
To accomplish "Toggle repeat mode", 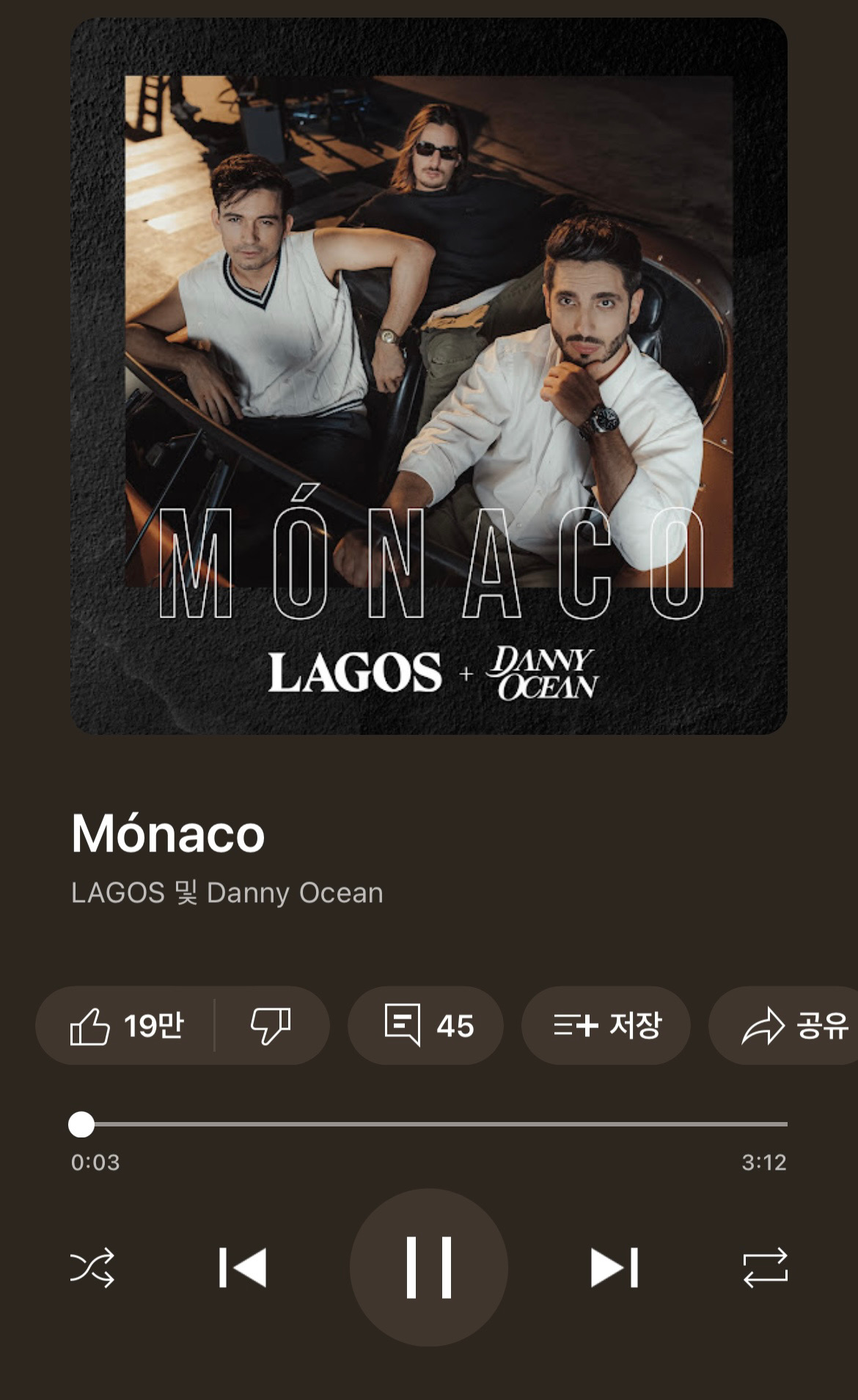I will pyautogui.click(x=765, y=1267).
